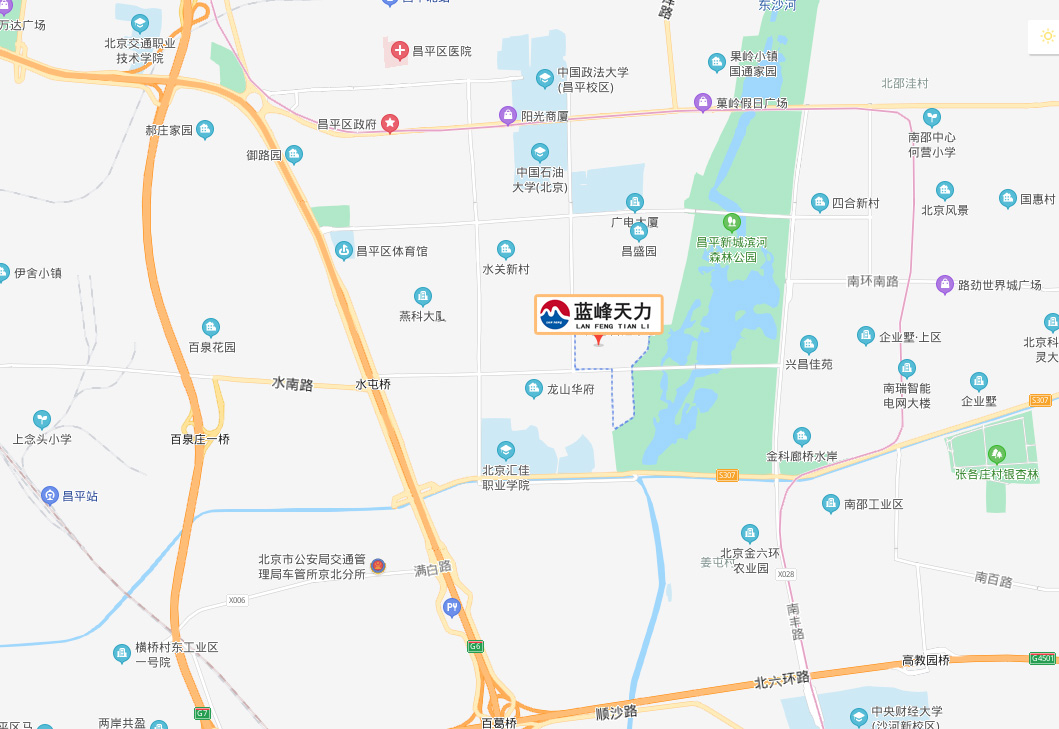
Task: Select the 昌平区医院 hospital marker
Action: pyautogui.click(x=399, y=50)
